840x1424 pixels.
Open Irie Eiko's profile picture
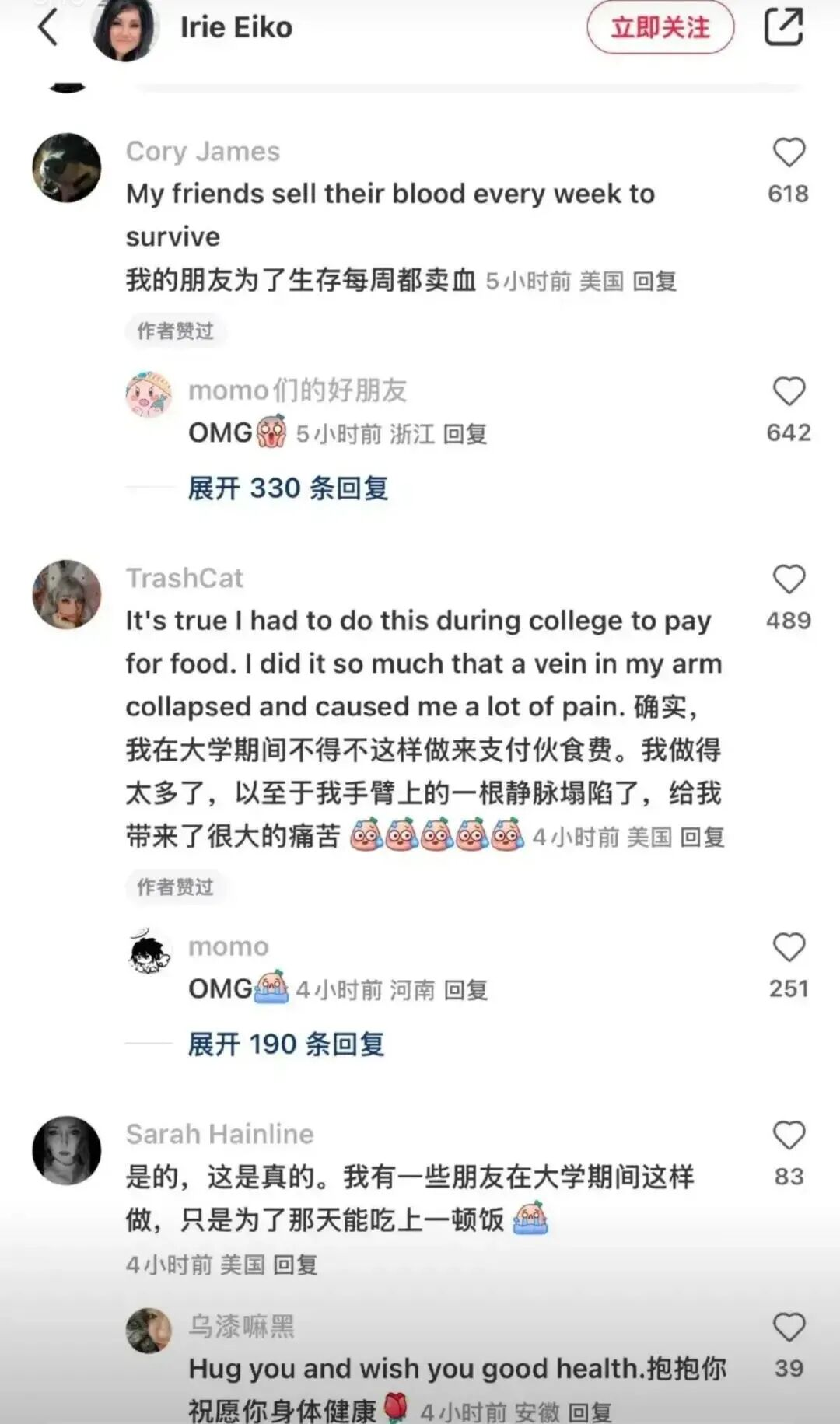tap(124, 29)
